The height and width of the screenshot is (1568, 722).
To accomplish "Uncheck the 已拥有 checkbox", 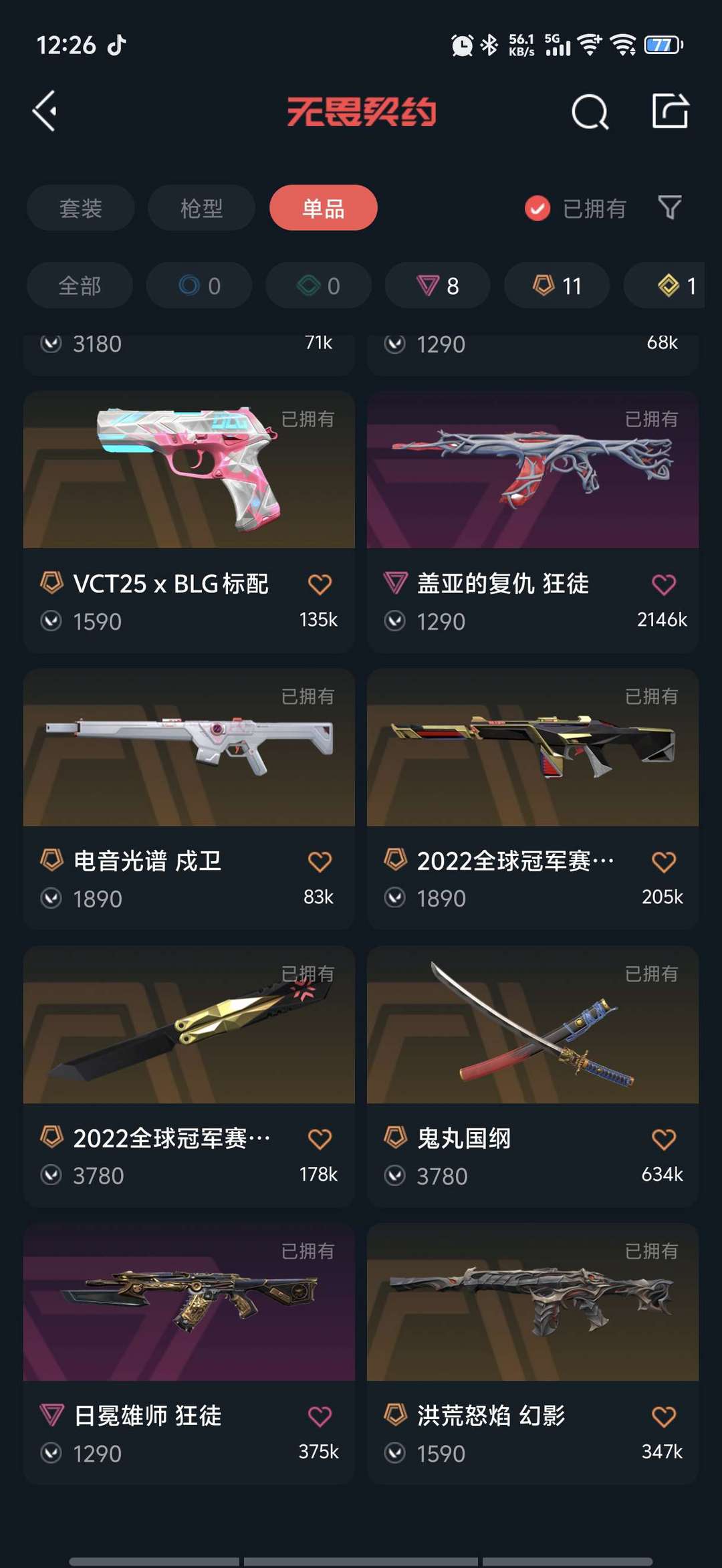I will [x=537, y=209].
